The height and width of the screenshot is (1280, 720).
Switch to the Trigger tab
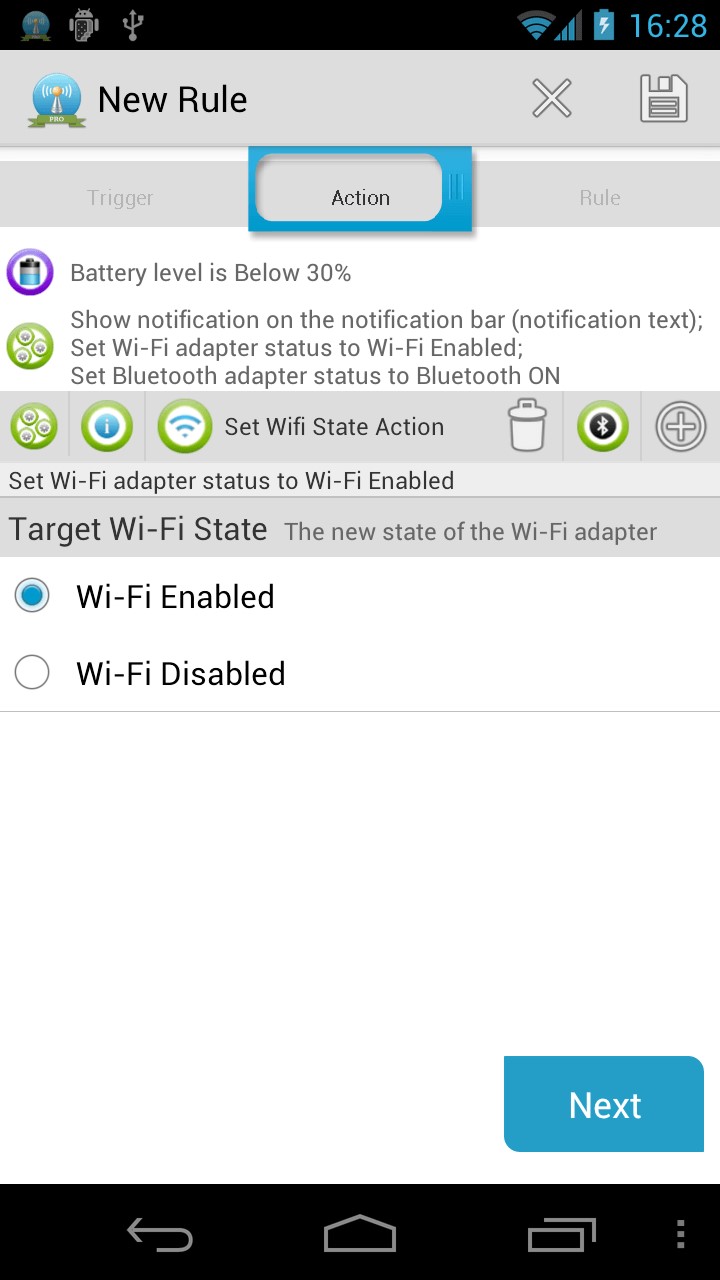coord(120,198)
